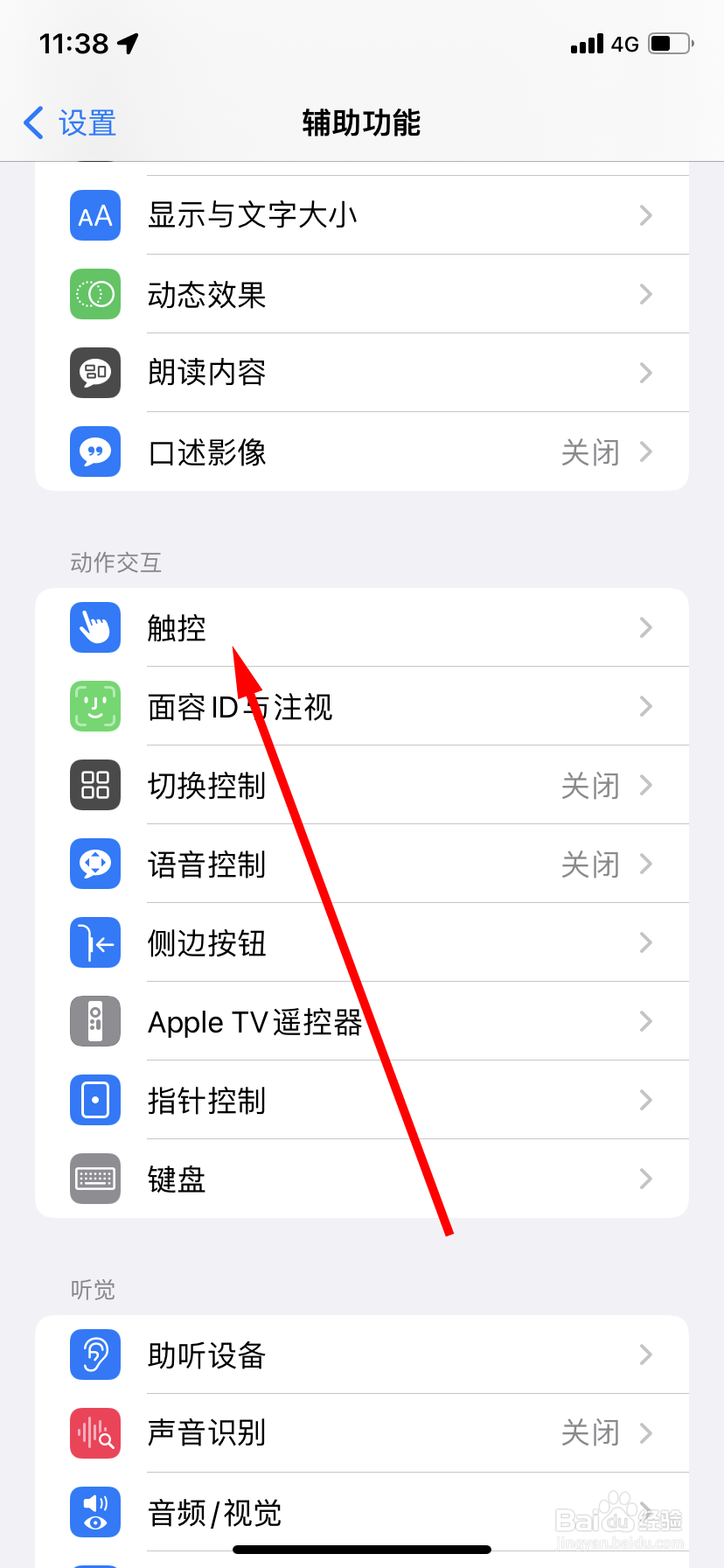This screenshot has width=724, height=1568.
Task: Select the Face ID 与注视 icon
Action: tap(94, 706)
